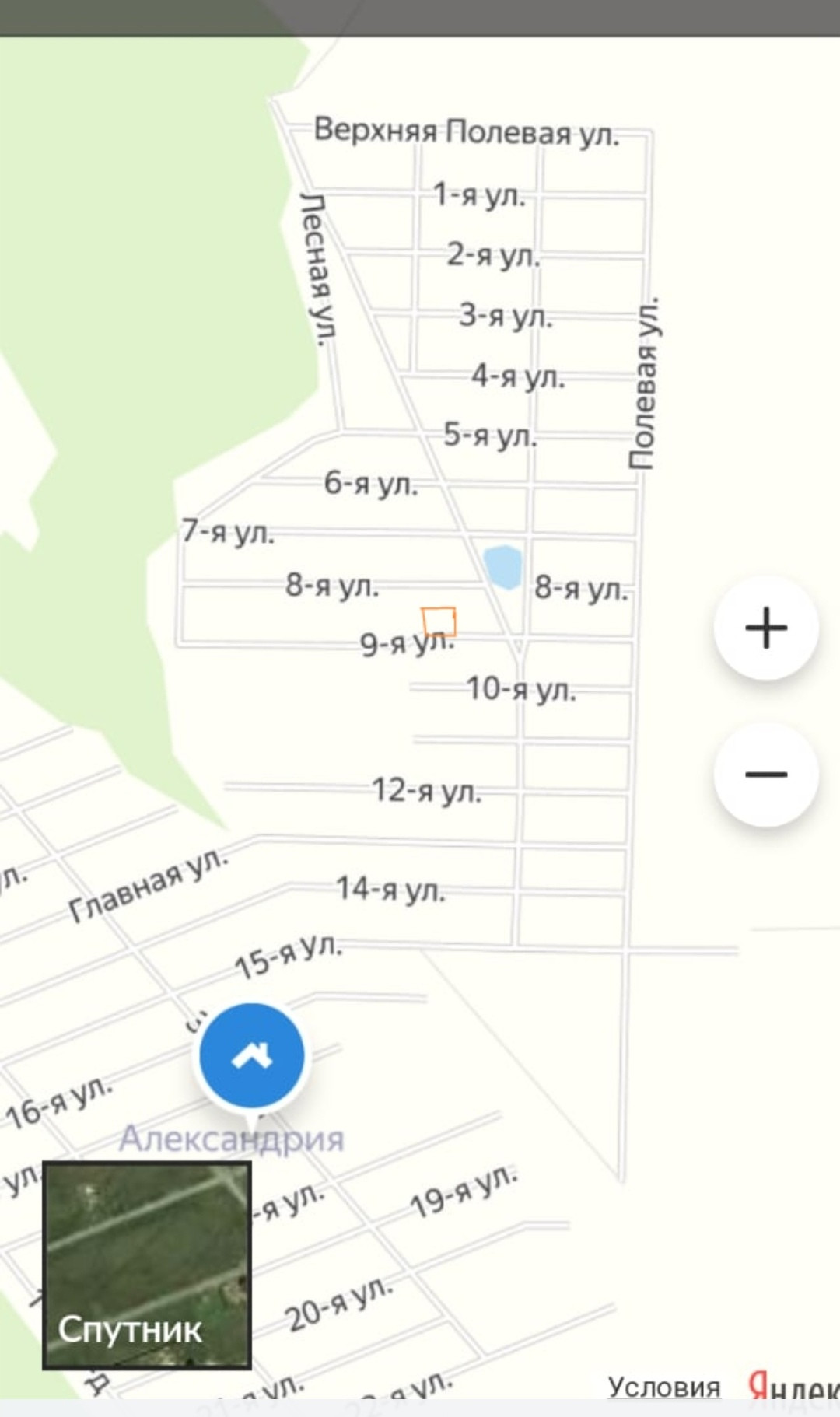Open the Условия terms link
This screenshot has height=1417, width=840.
[x=663, y=1387]
